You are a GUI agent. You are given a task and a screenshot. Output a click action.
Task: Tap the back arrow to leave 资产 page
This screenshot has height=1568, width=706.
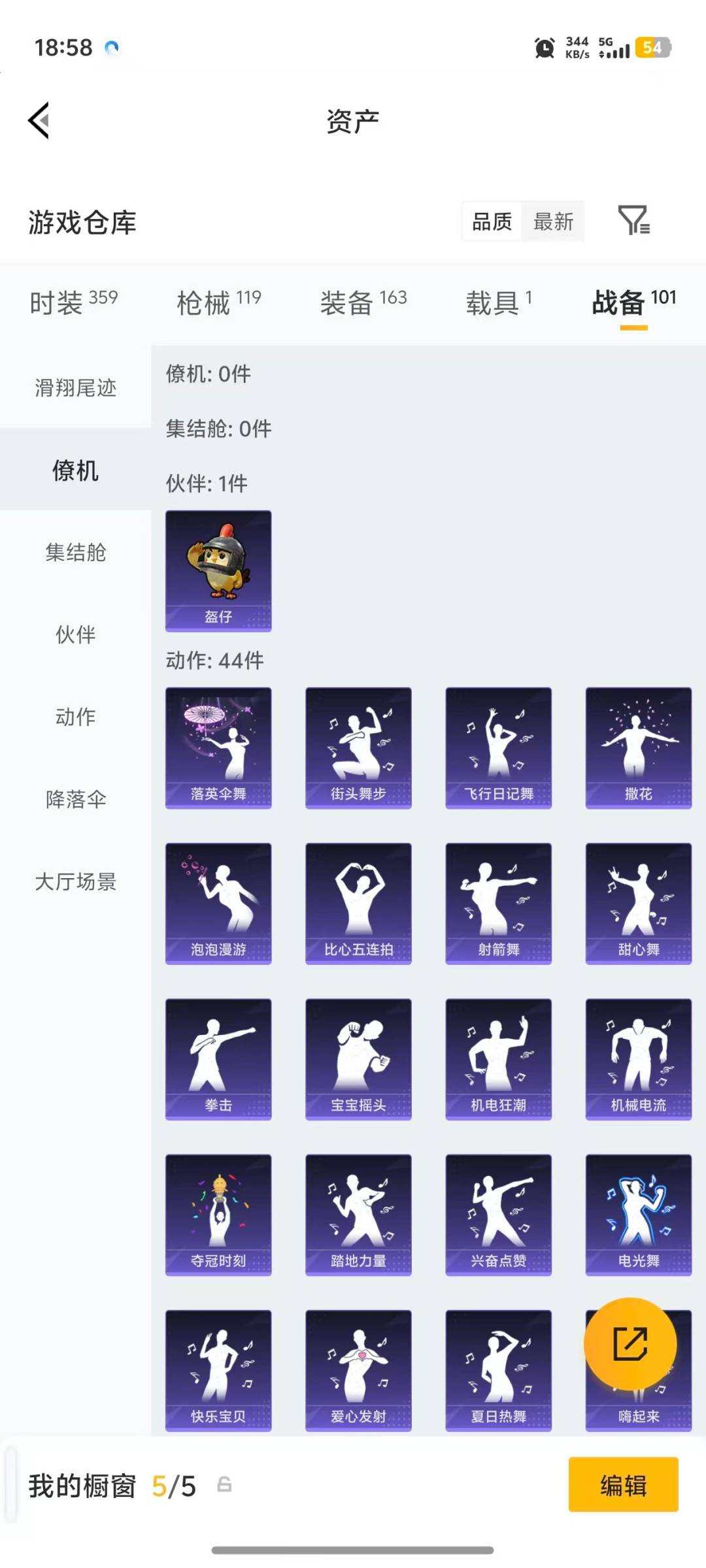[38, 120]
